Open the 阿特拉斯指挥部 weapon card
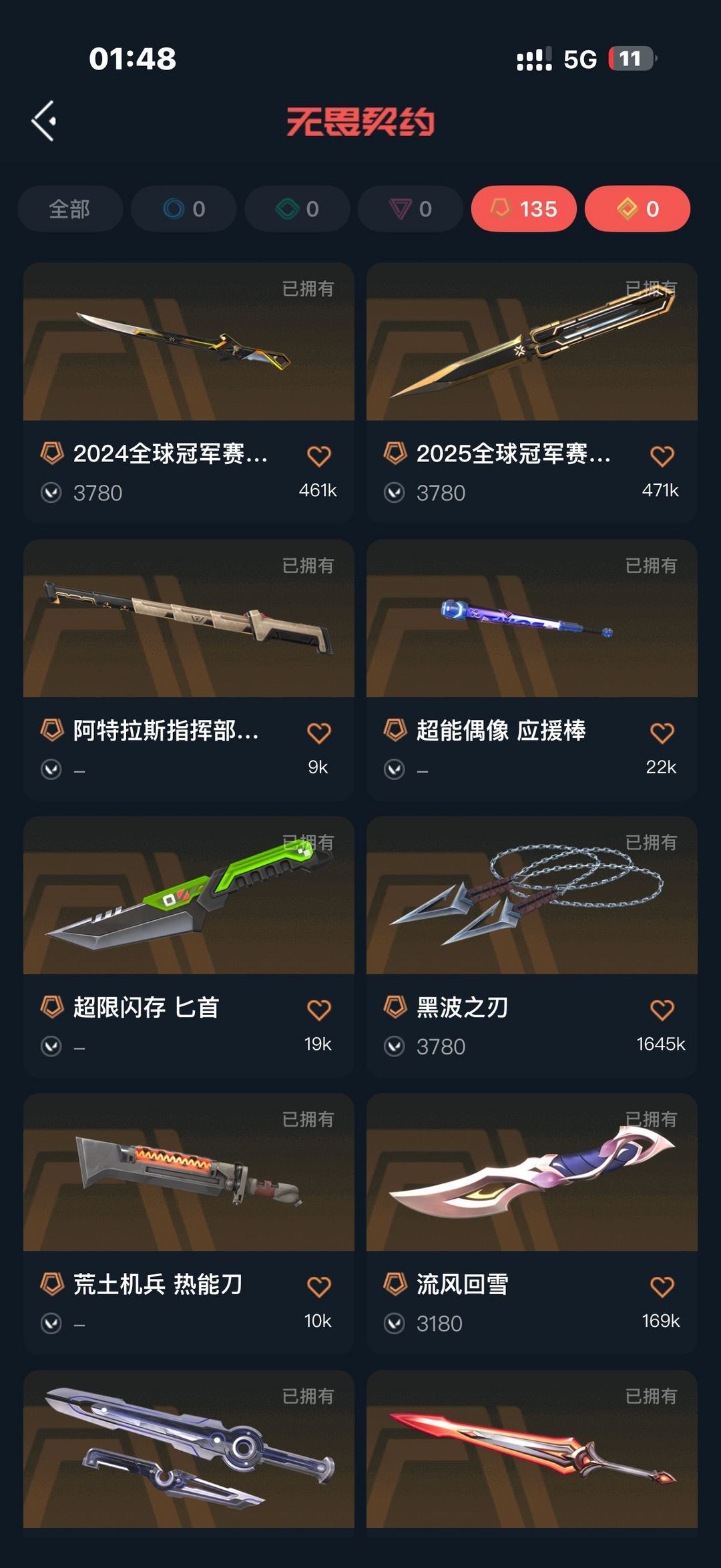 pyautogui.click(x=188, y=619)
